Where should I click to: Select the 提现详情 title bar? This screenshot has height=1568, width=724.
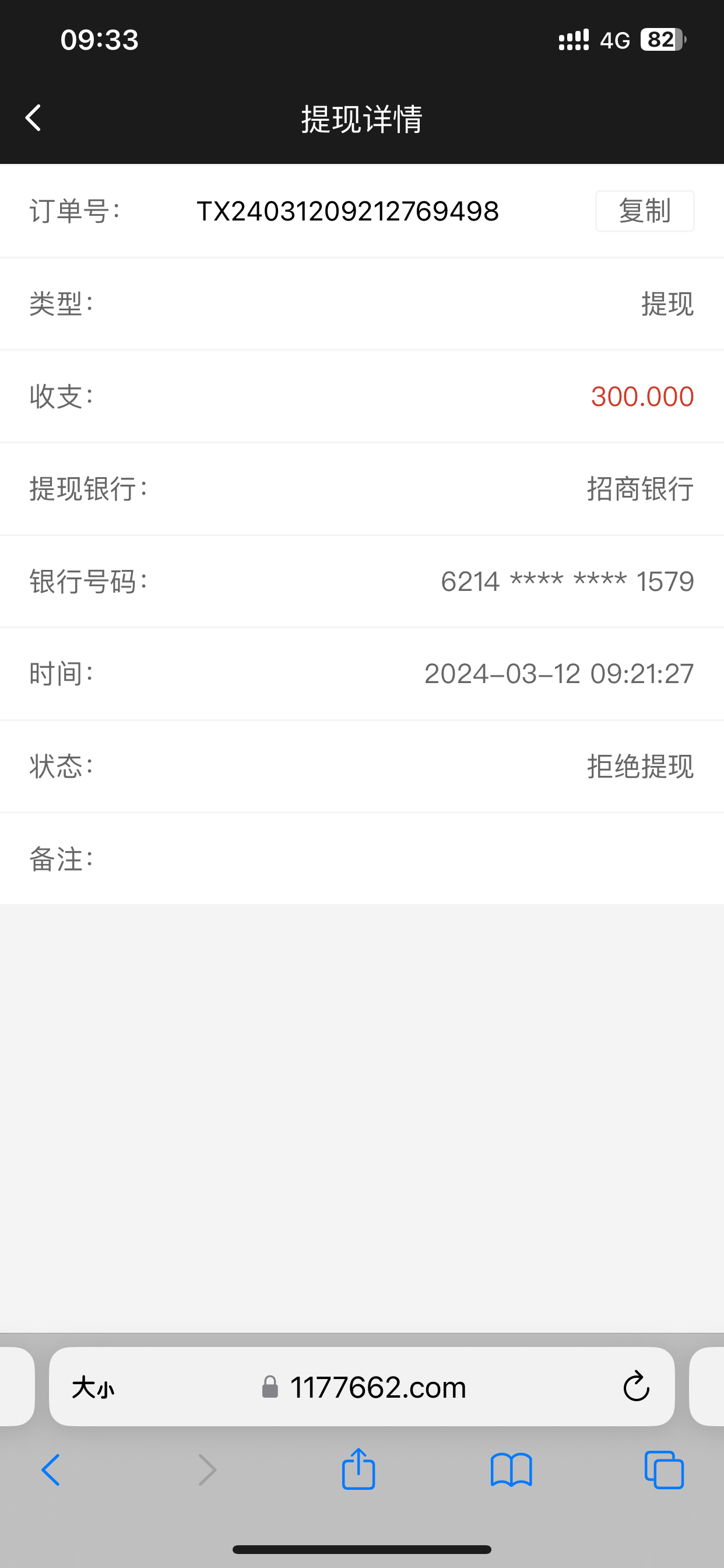(362, 120)
